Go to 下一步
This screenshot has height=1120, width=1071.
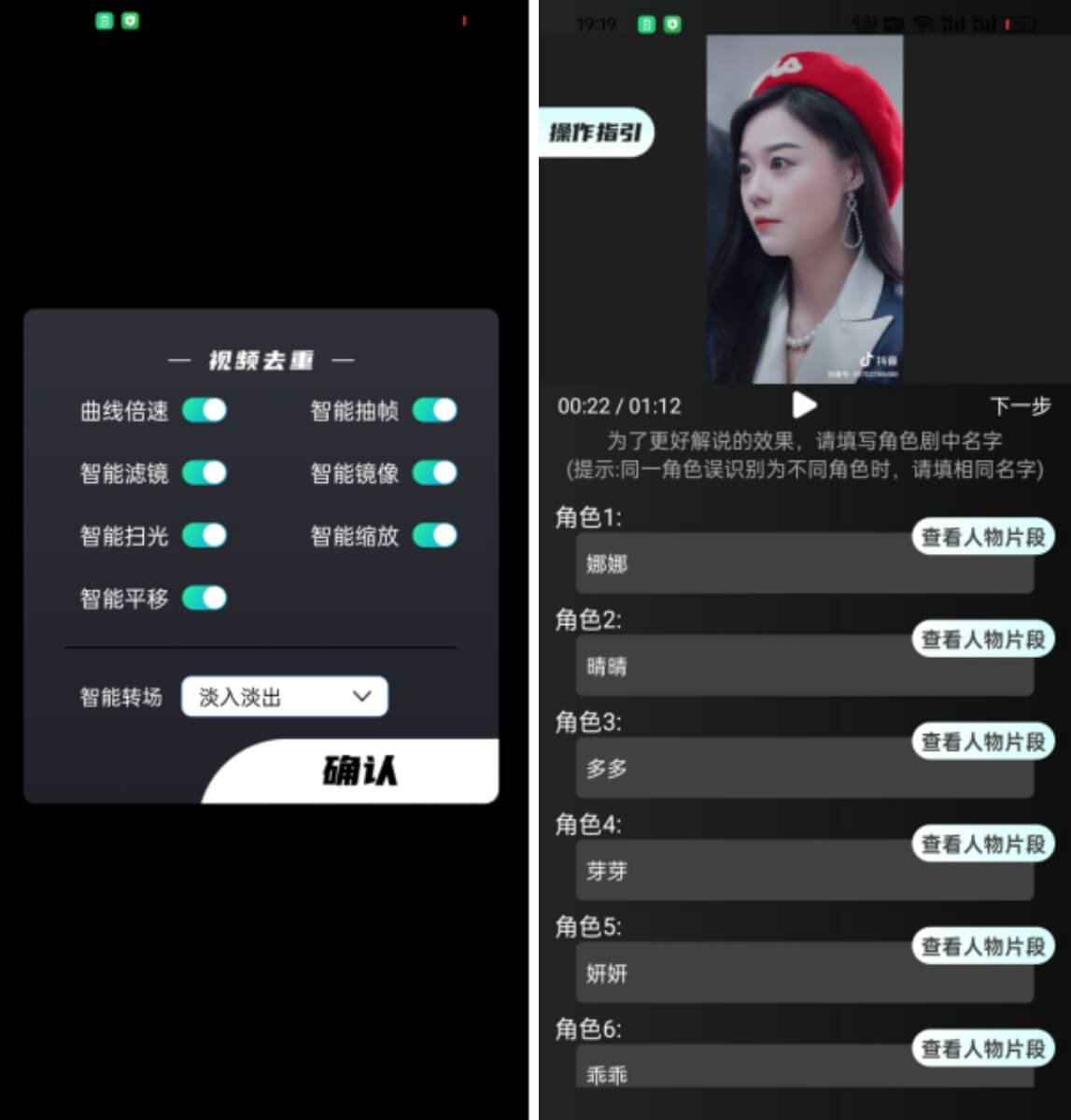point(1020,406)
